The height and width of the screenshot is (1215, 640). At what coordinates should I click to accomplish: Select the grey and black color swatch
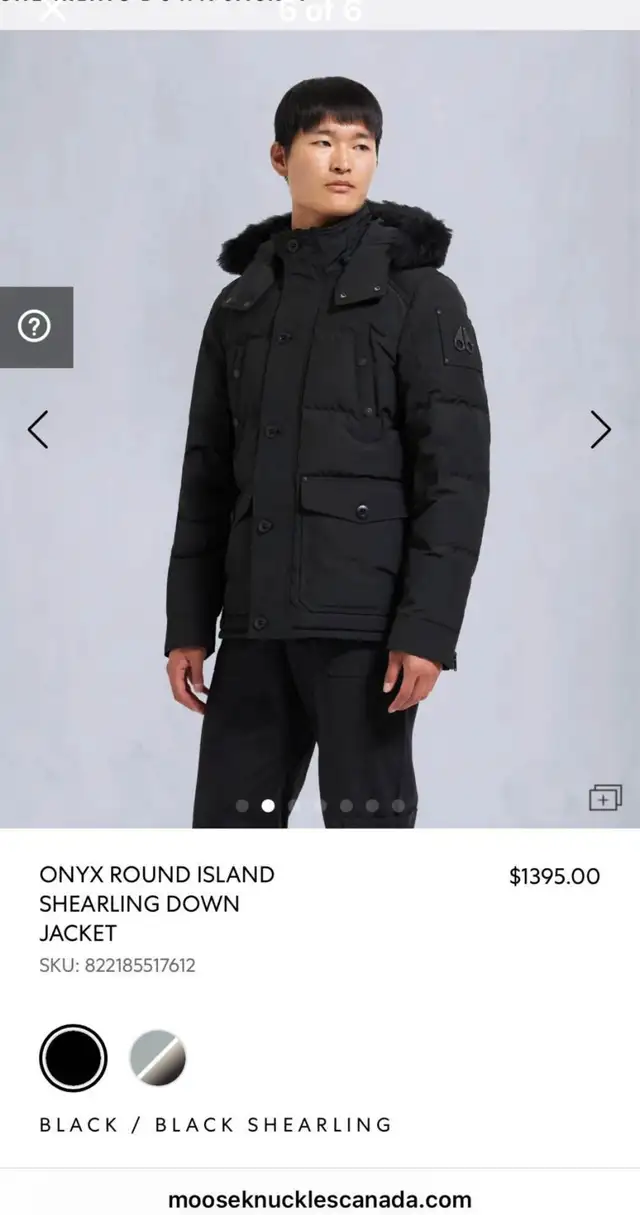pyautogui.click(x=158, y=1058)
